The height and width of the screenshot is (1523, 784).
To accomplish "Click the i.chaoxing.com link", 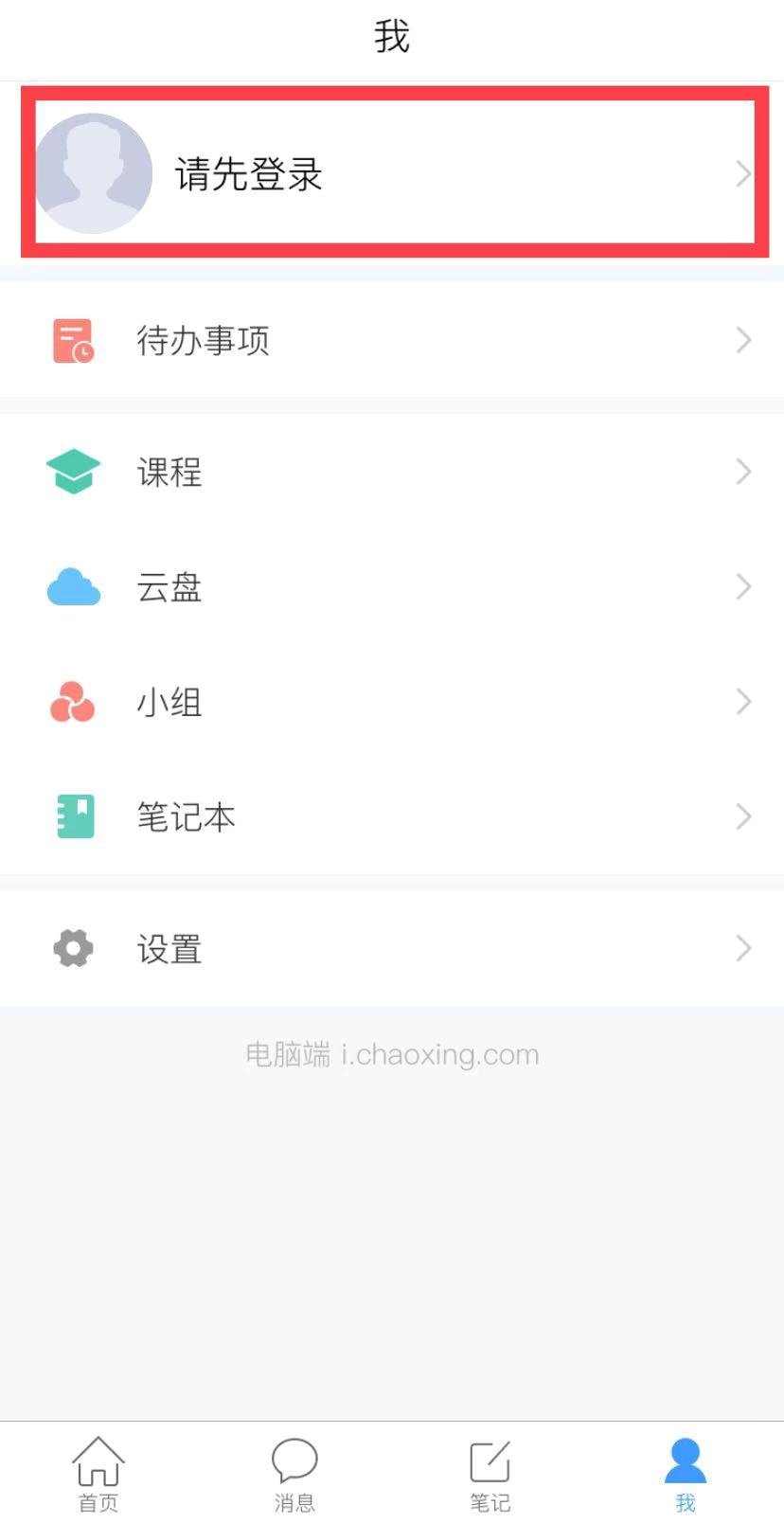I will tap(441, 1054).
